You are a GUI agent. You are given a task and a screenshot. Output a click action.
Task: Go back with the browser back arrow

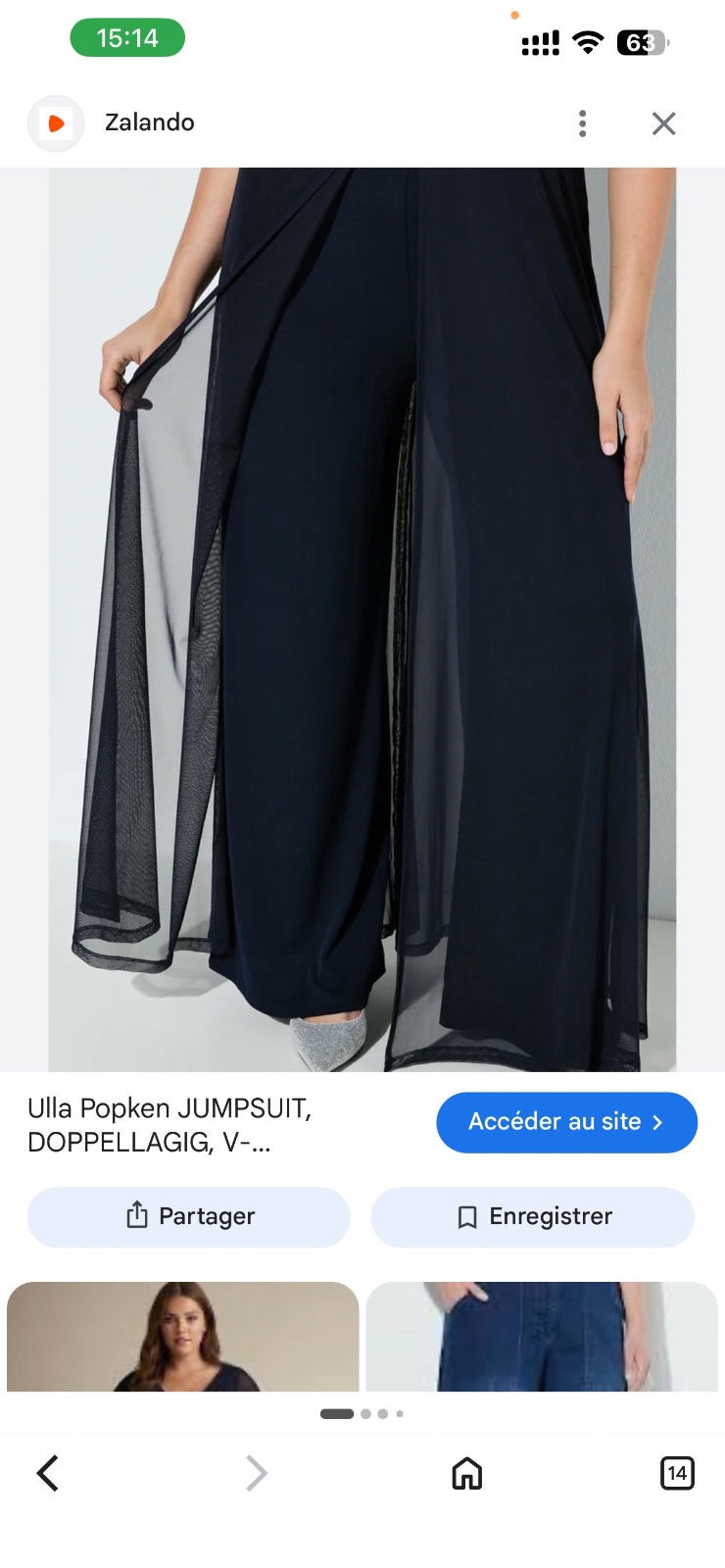click(x=48, y=1473)
